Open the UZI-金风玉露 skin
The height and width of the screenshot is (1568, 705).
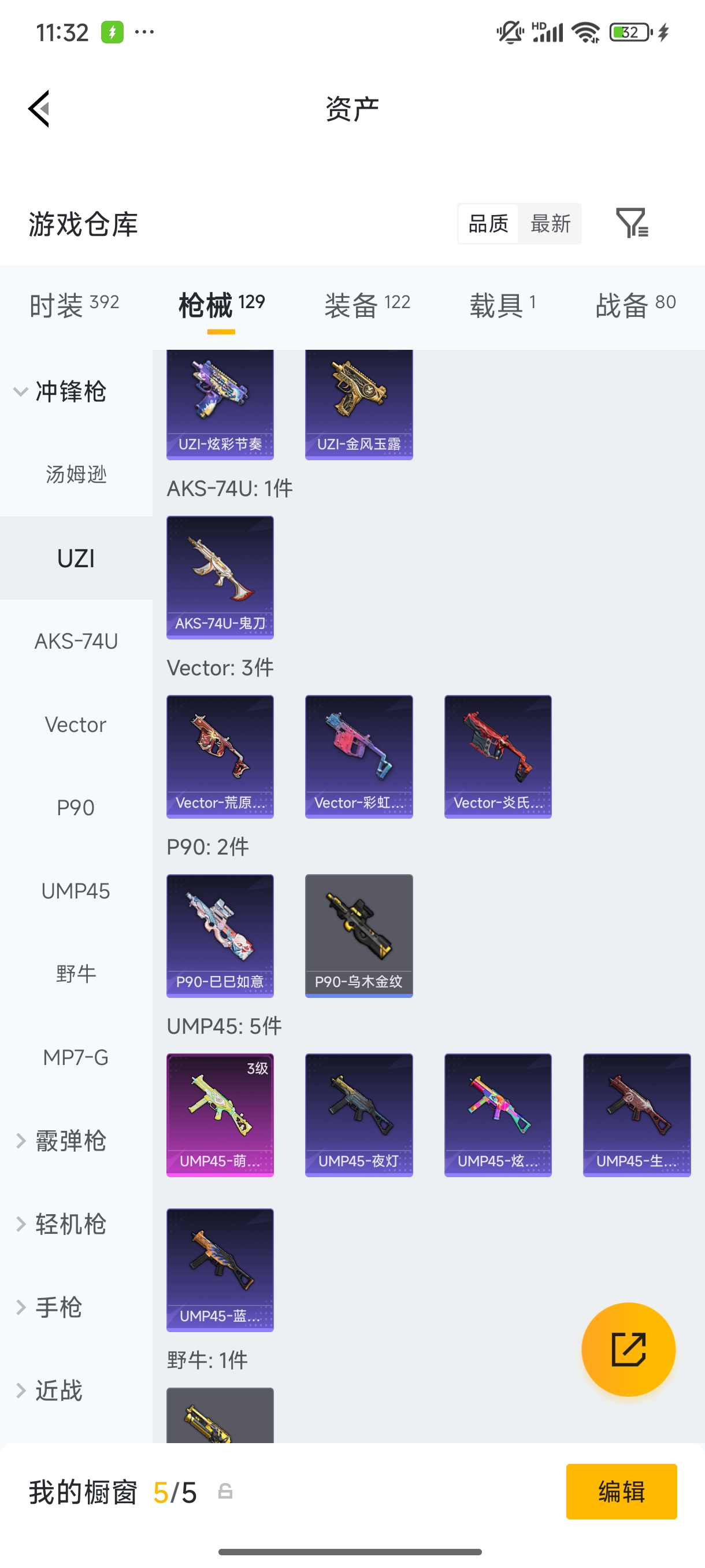pyautogui.click(x=359, y=405)
